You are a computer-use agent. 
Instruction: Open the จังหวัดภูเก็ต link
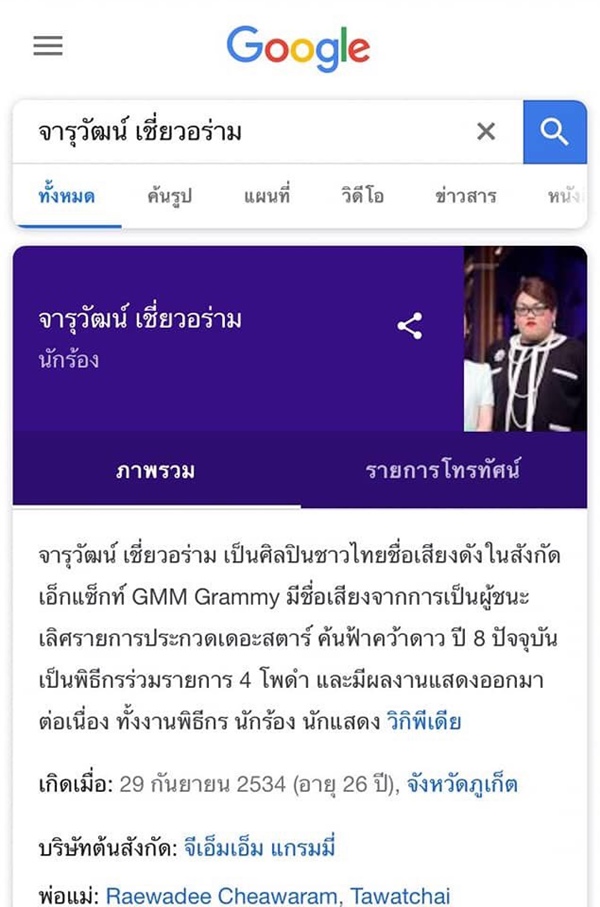point(462,785)
